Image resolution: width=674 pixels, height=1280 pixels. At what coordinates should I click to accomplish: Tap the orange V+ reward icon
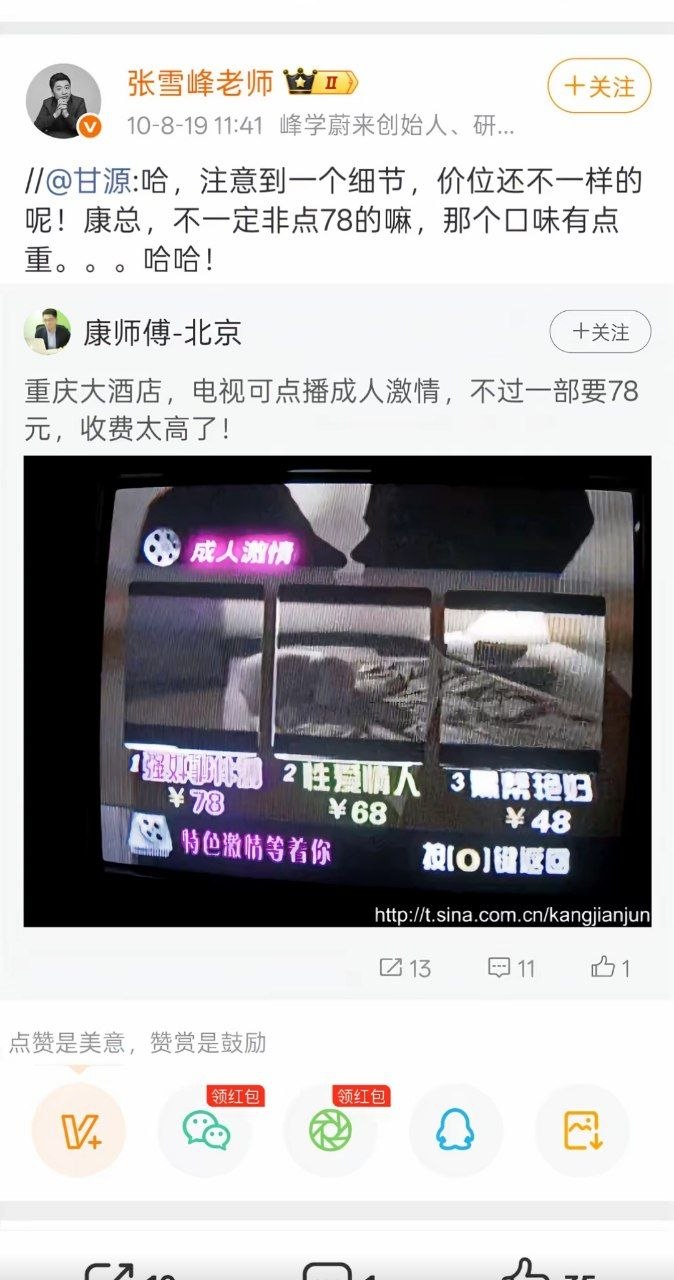[79, 1130]
